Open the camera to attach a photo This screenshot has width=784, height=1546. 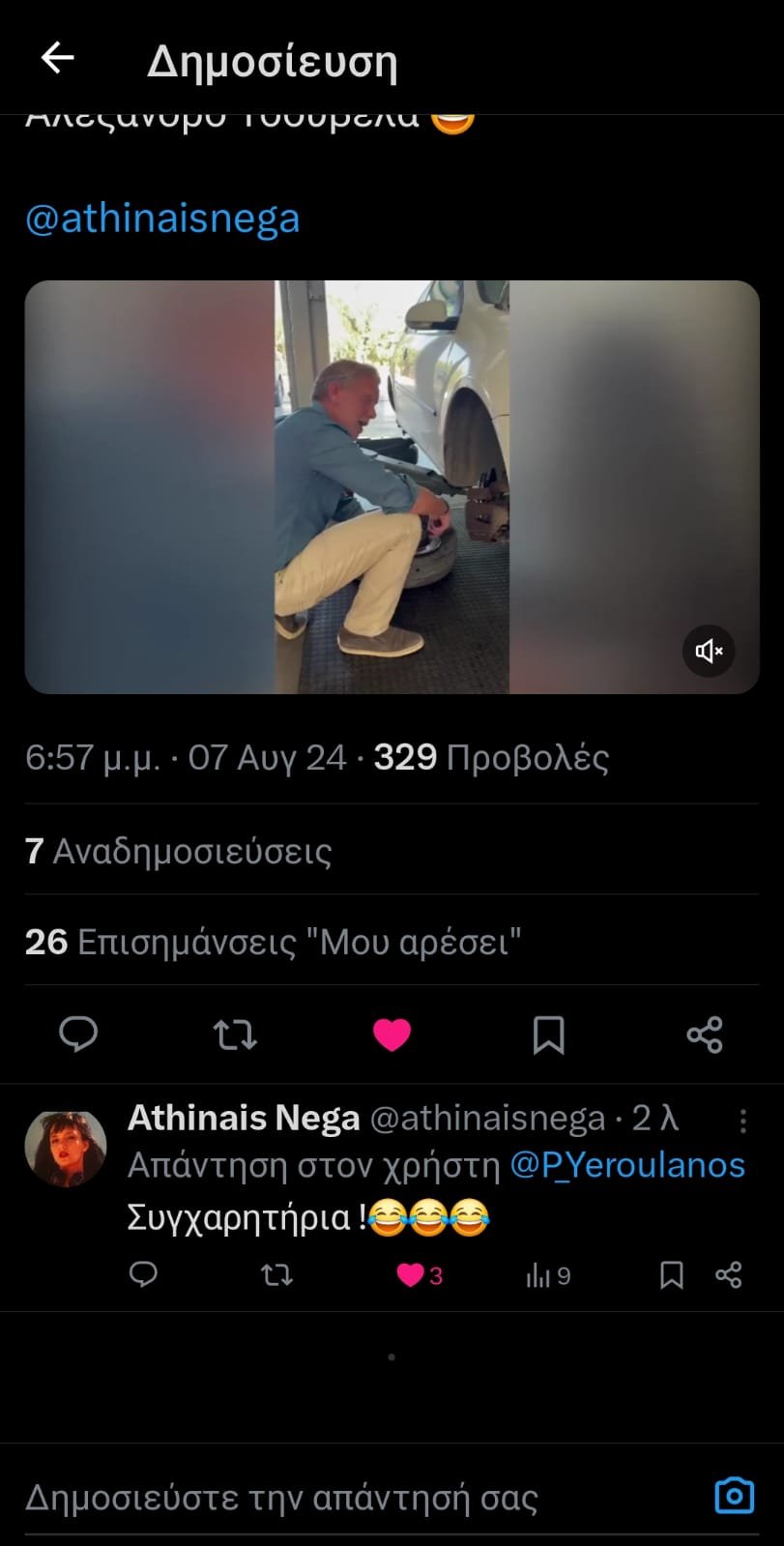click(x=734, y=1496)
